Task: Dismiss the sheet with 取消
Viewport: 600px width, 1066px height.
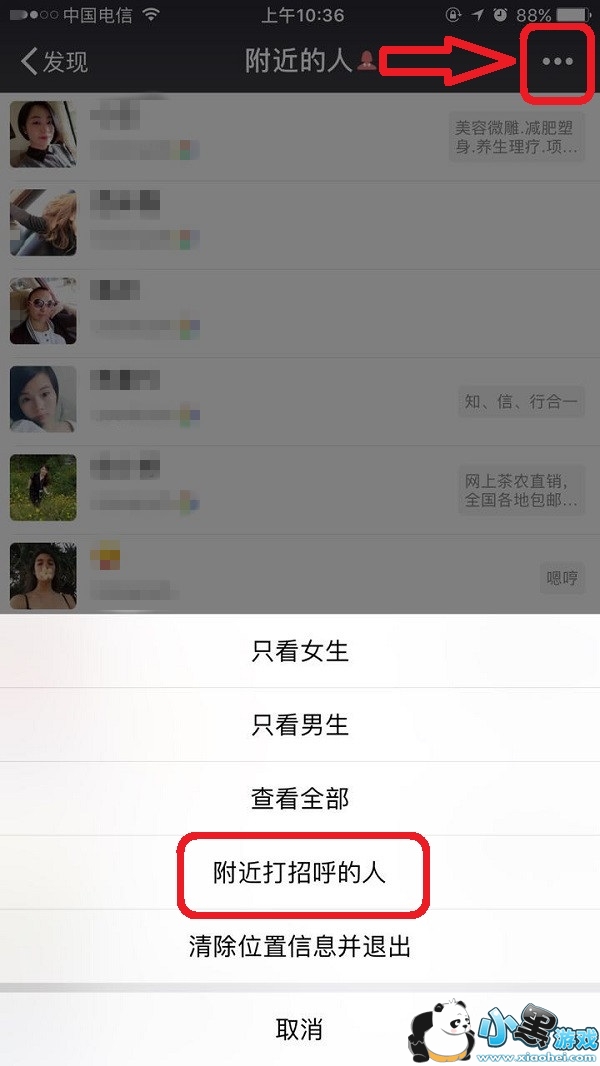Action: coord(300,1029)
